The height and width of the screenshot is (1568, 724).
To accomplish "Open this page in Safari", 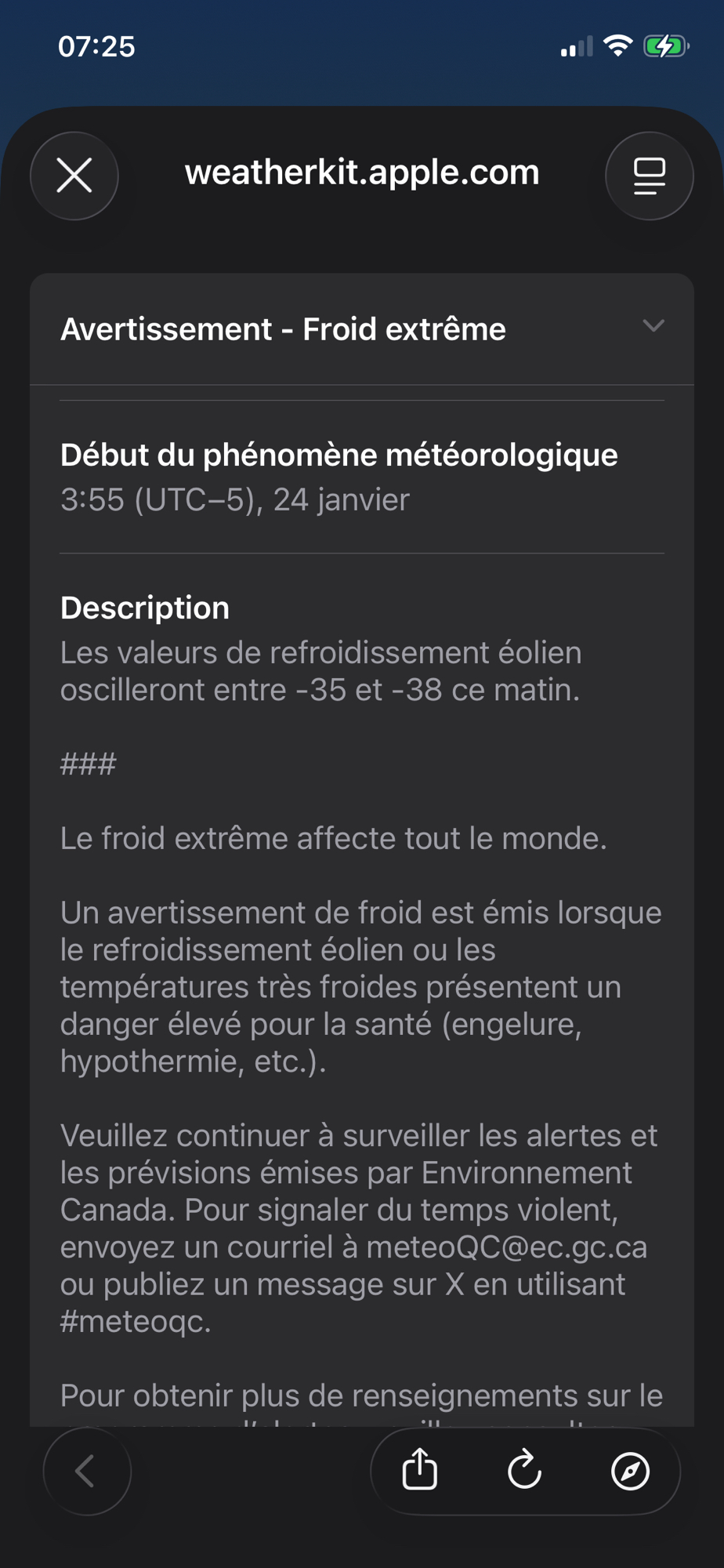I will pyautogui.click(x=630, y=1471).
